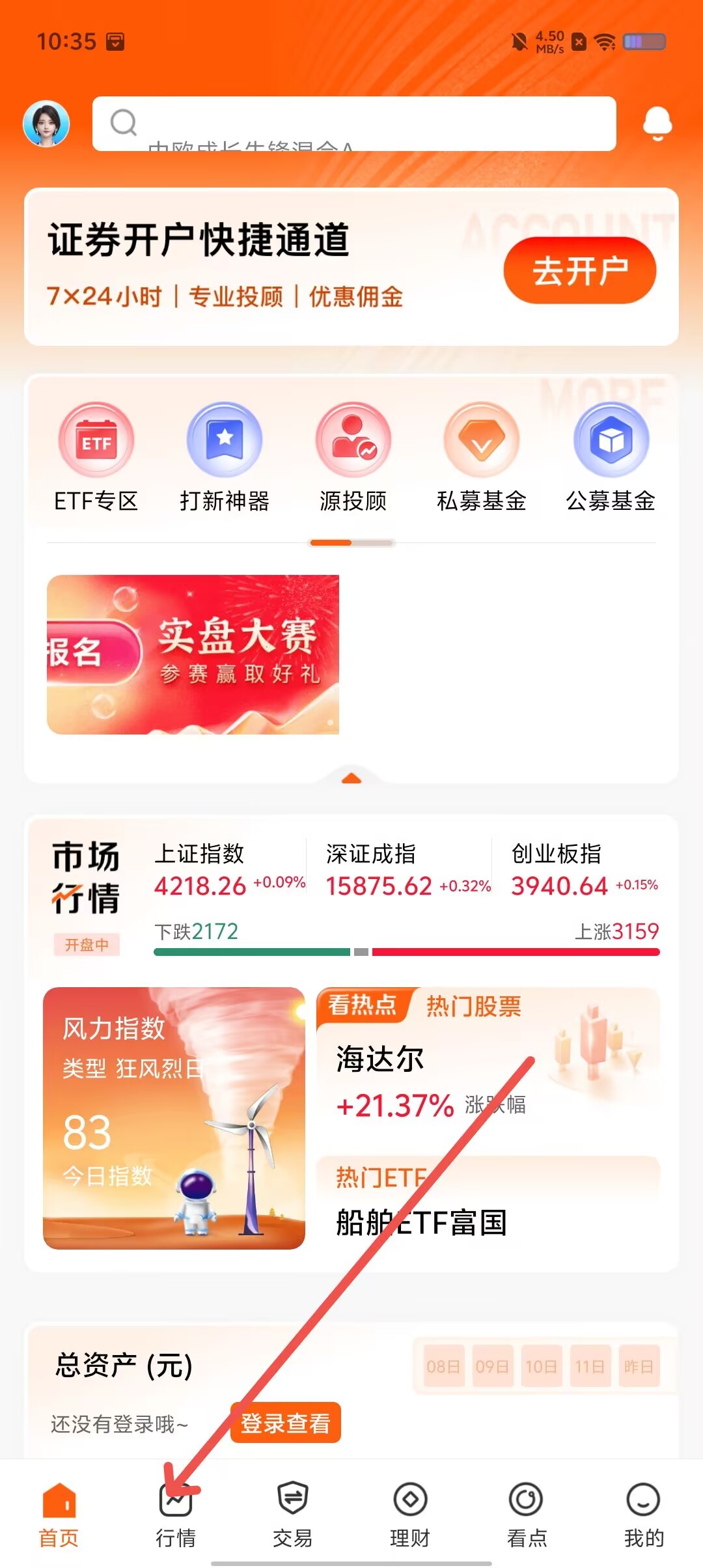Screen dimensions: 703x1568
Task: Open the 风力指数 card
Action: 174,1118
